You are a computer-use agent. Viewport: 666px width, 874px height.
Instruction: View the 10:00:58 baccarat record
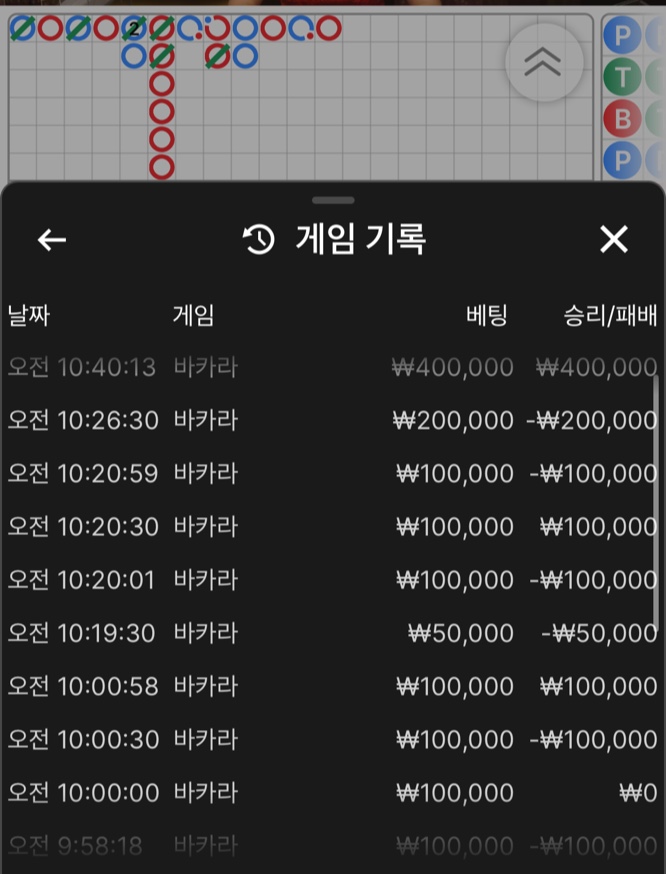pos(332,686)
